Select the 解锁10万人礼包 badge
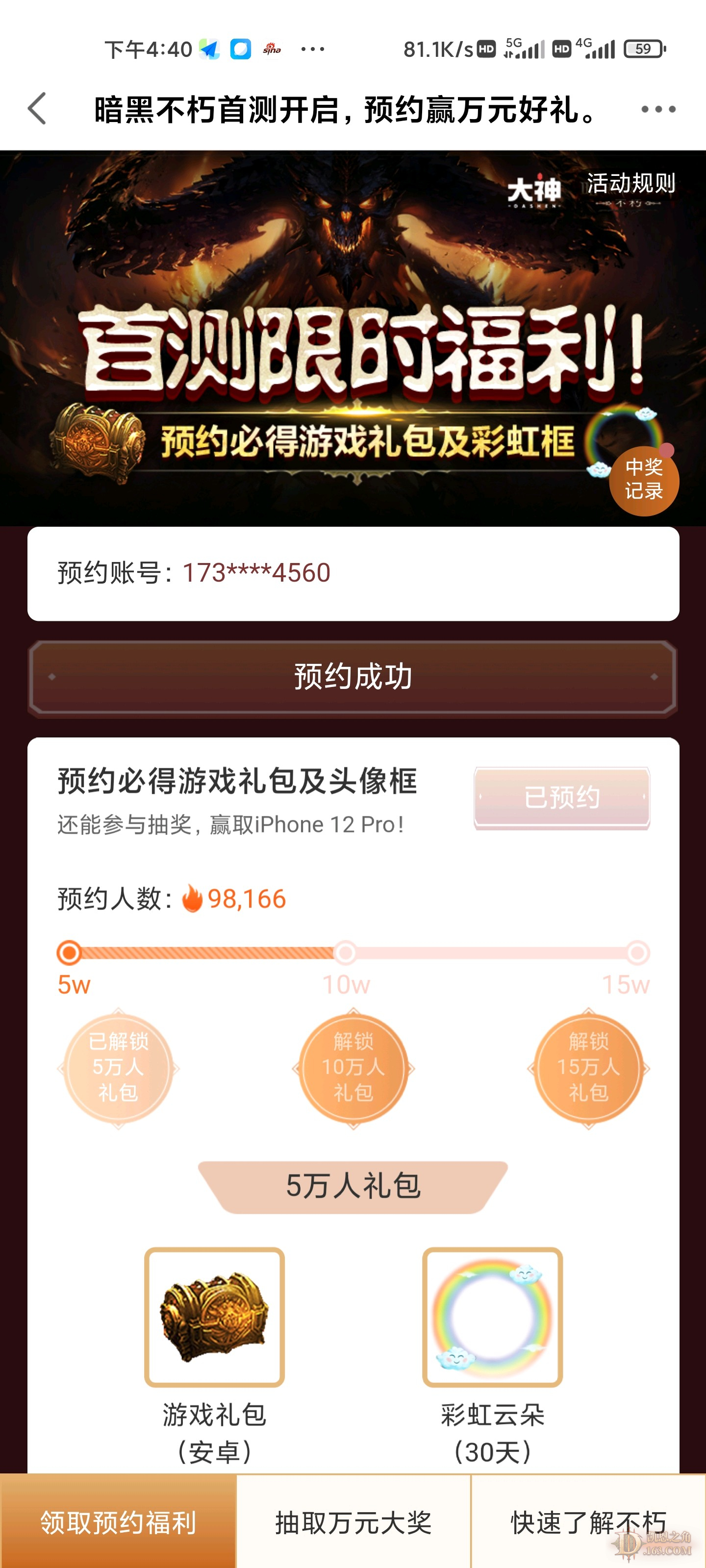Image resolution: width=706 pixels, height=1568 pixels. click(353, 1068)
